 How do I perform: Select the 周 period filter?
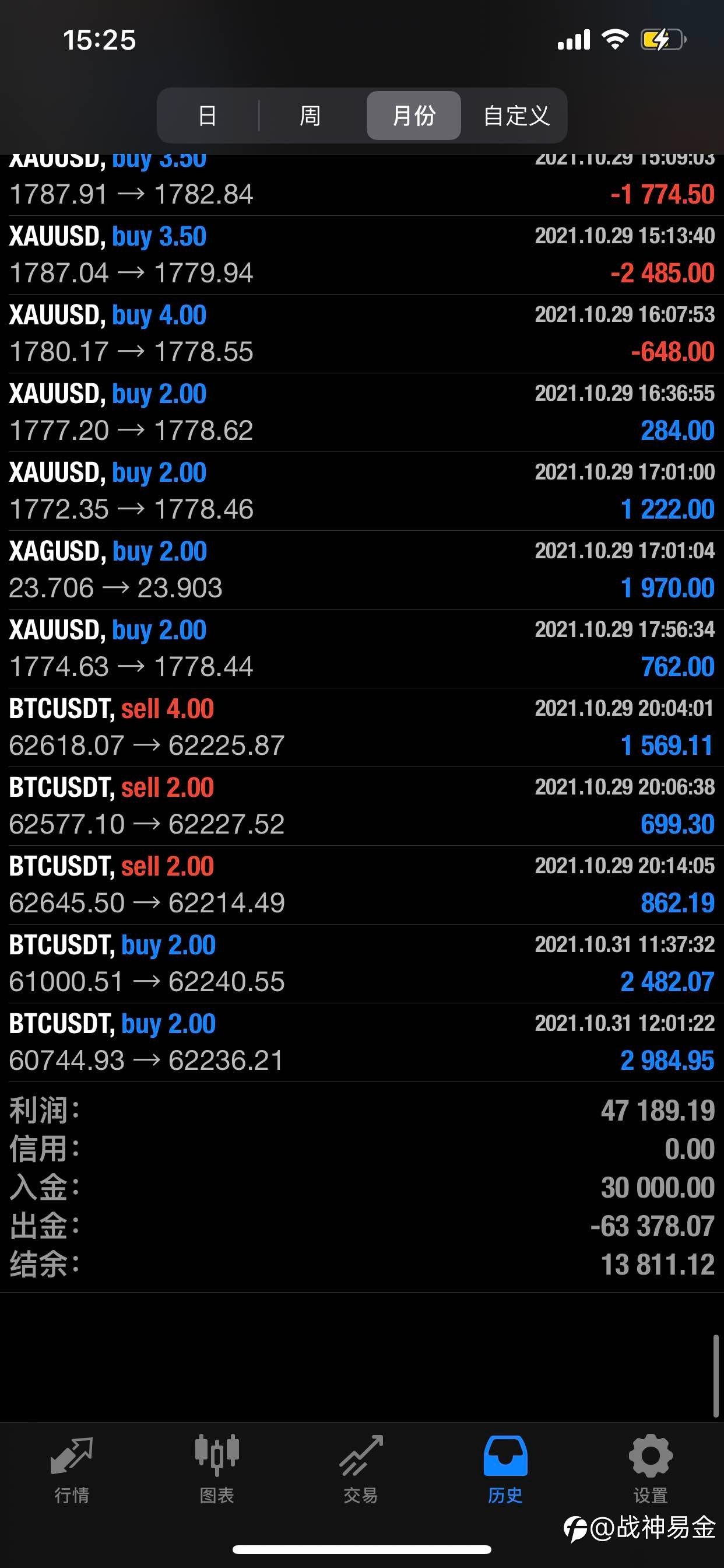click(311, 116)
